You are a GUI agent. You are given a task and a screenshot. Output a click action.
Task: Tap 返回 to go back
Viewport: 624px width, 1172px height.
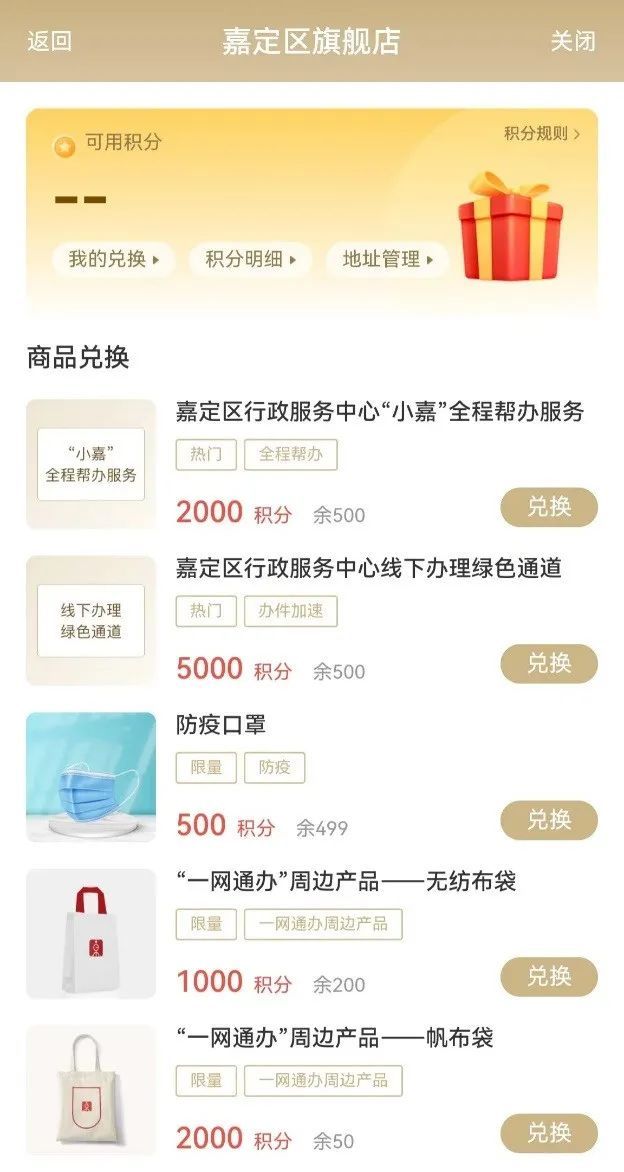(49, 41)
